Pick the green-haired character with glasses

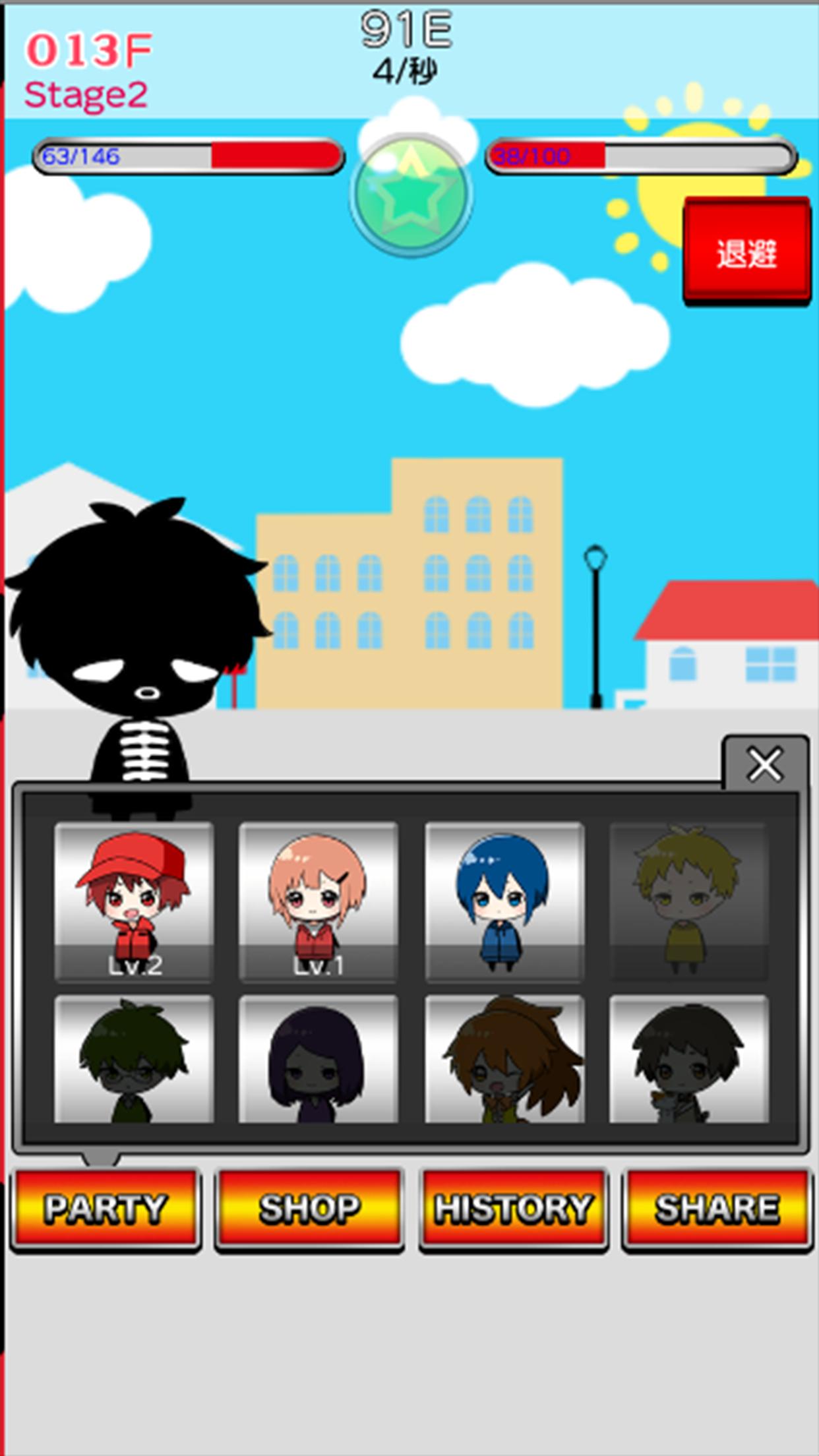point(134,1059)
